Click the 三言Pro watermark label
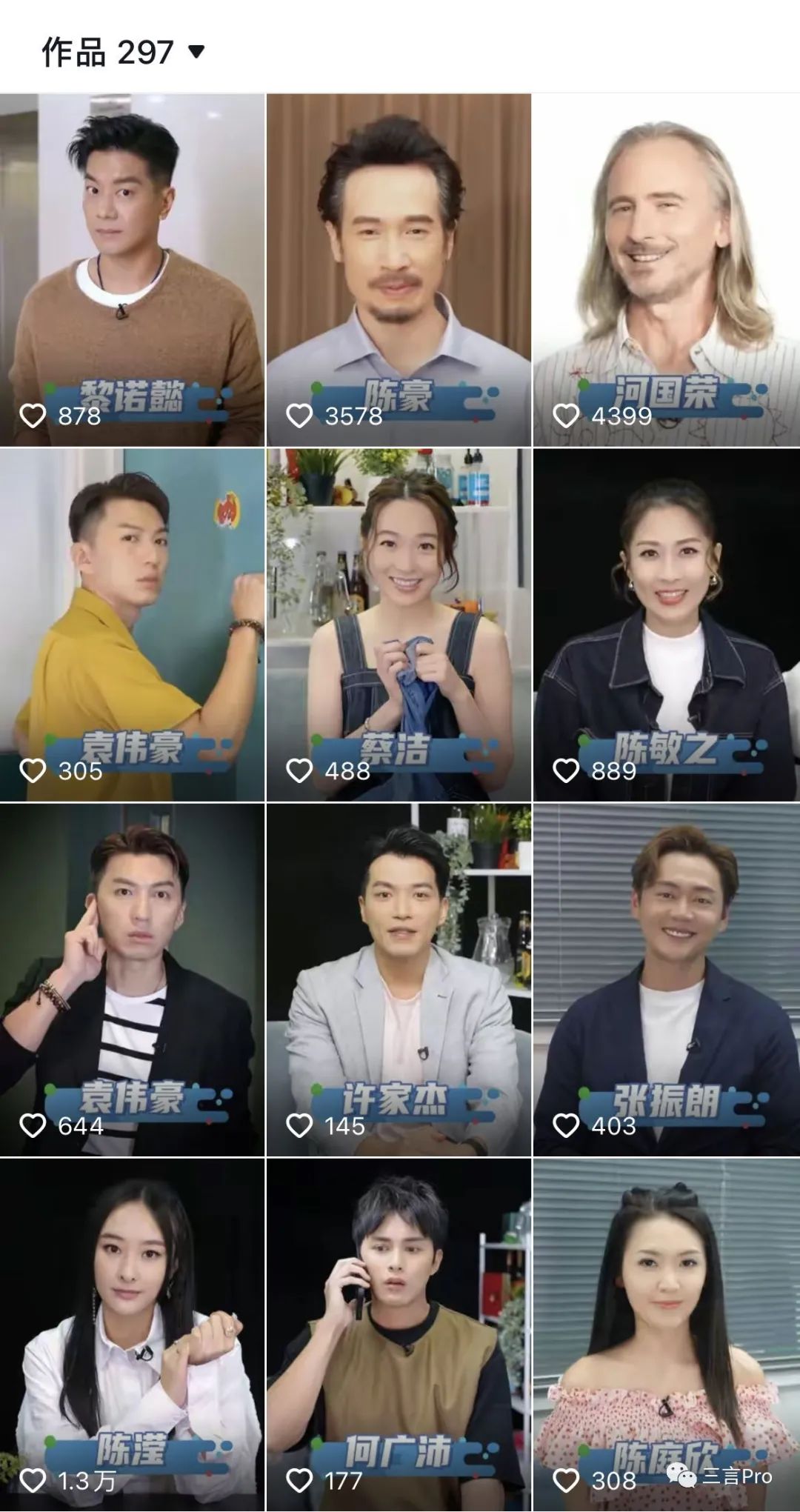 [x=737, y=1477]
